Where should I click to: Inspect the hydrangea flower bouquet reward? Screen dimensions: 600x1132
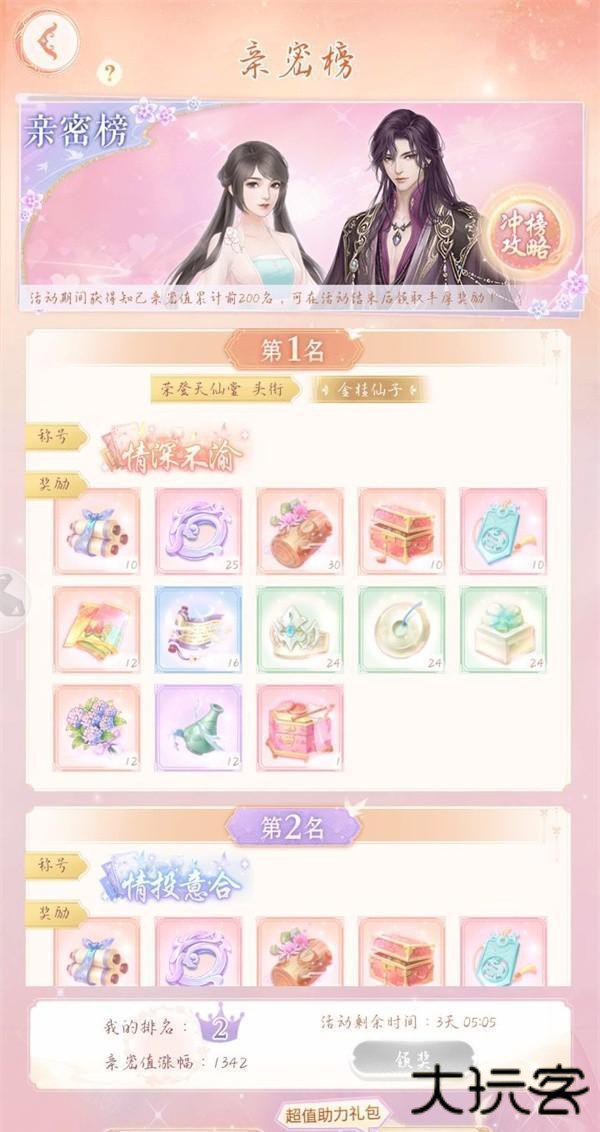click(97, 727)
